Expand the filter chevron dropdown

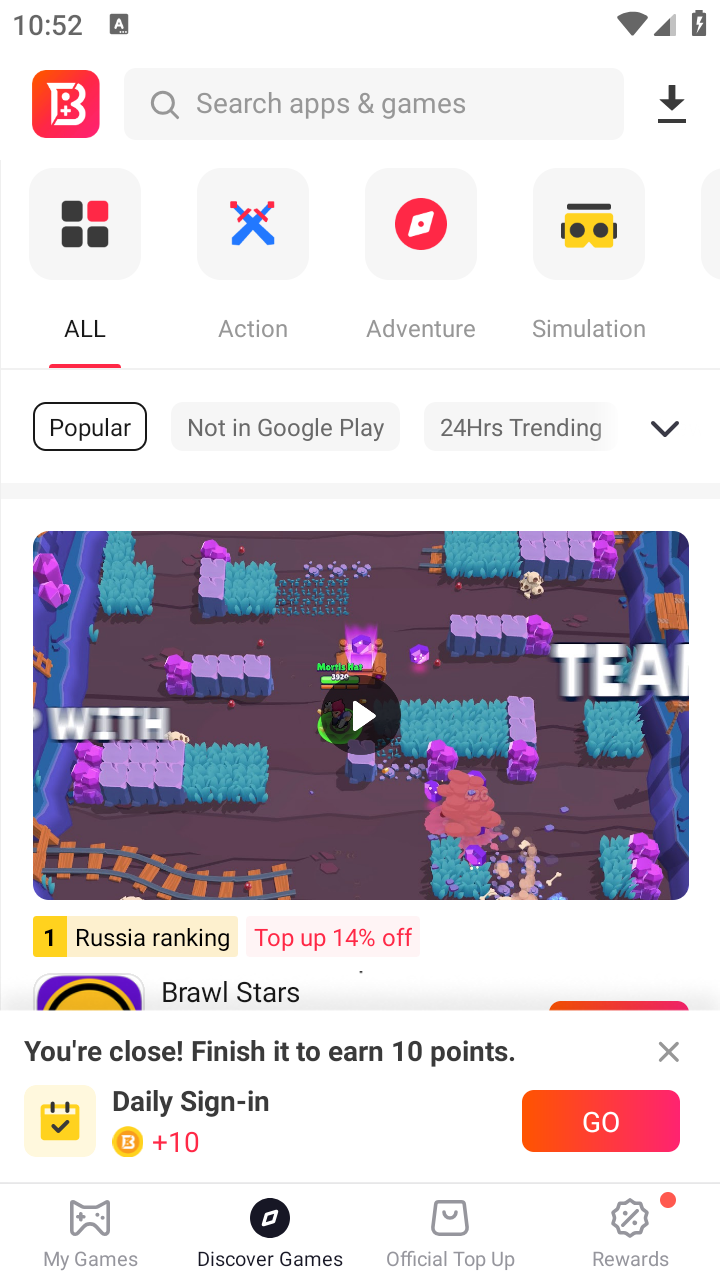tap(665, 428)
